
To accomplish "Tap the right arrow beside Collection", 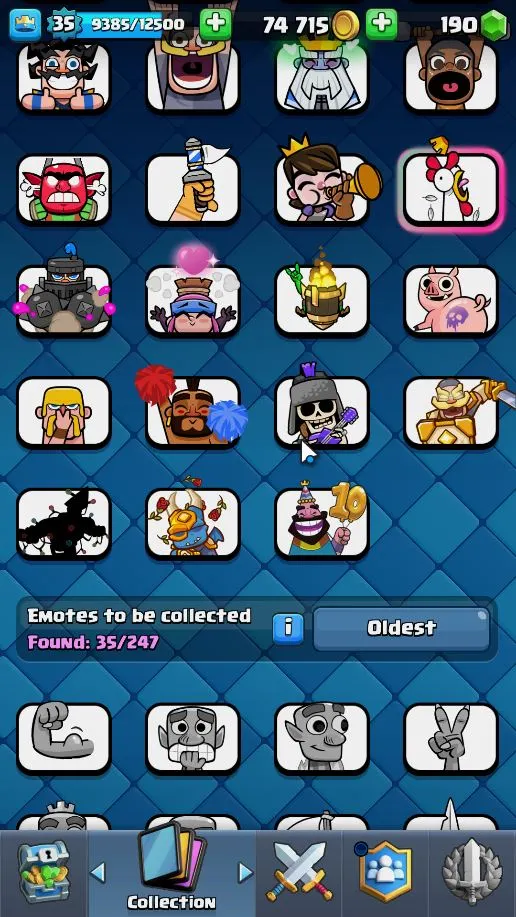I will [x=246, y=873].
